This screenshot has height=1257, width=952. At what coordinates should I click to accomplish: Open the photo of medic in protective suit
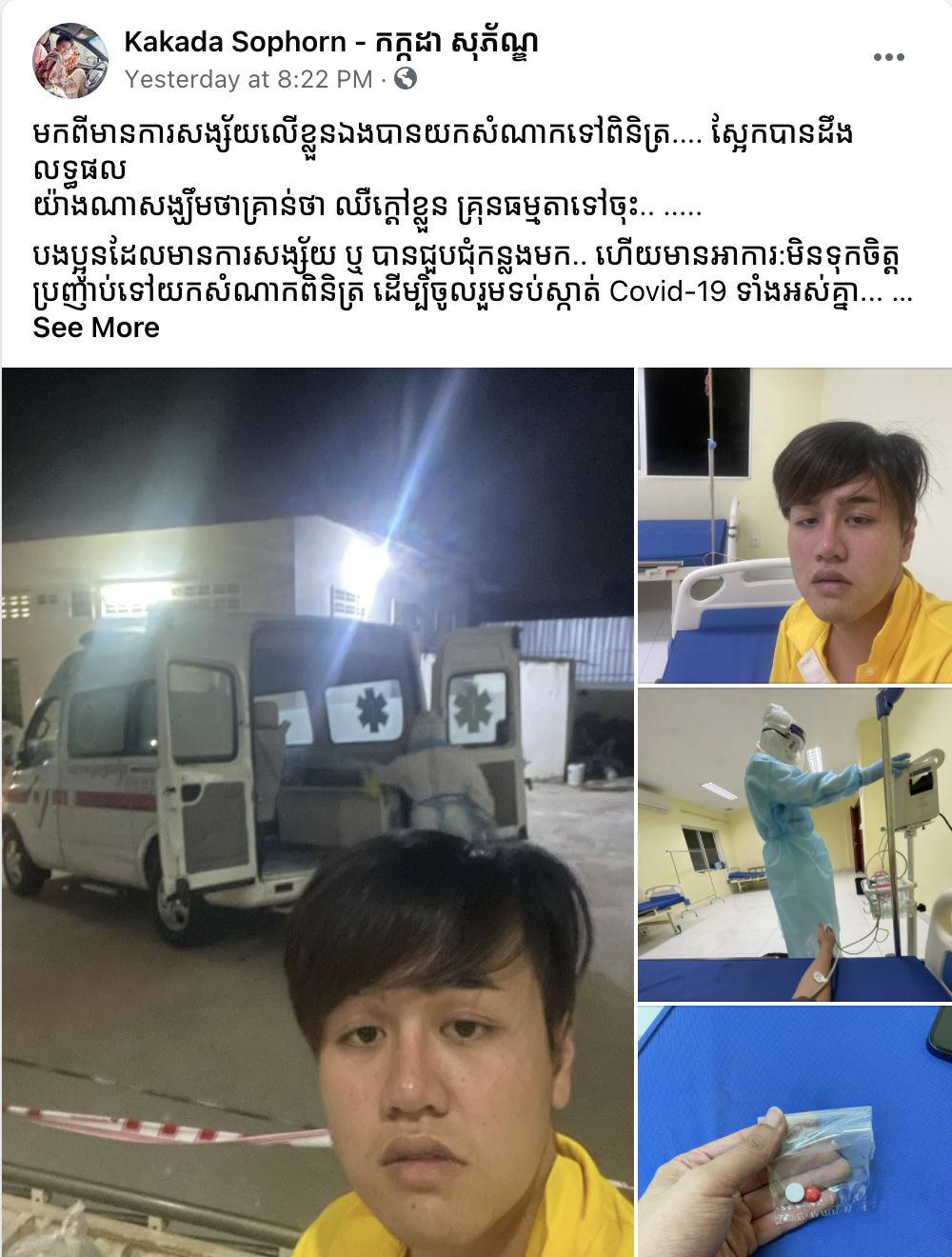pos(794,844)
